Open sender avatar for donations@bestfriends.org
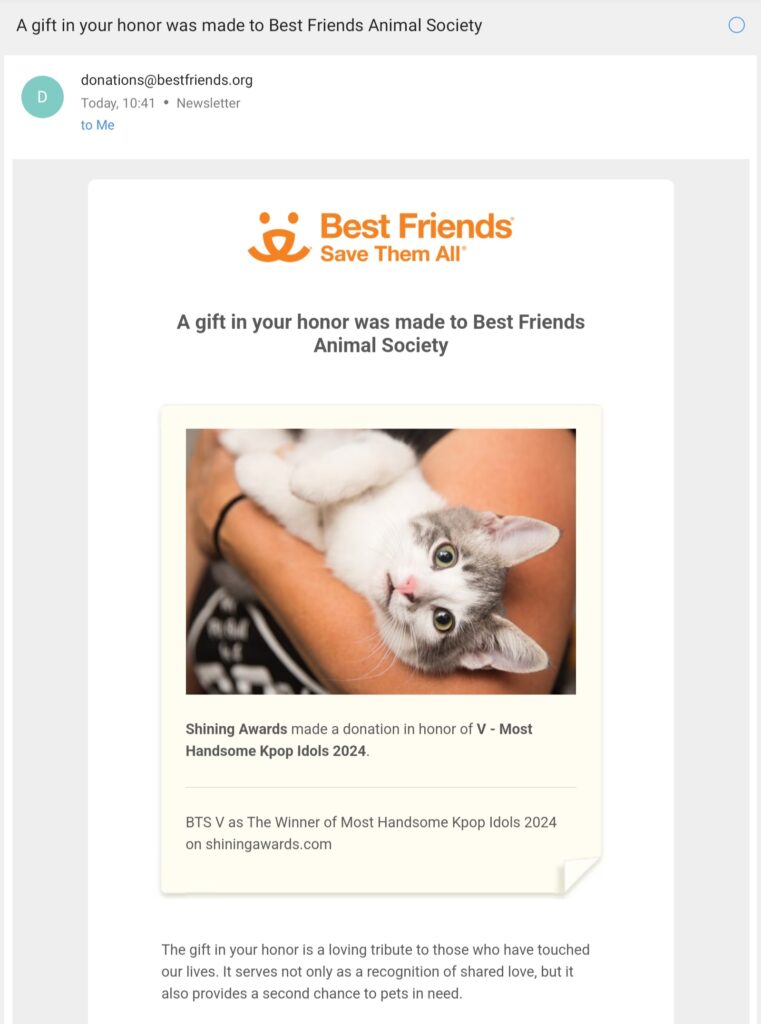 pos(42,97)
